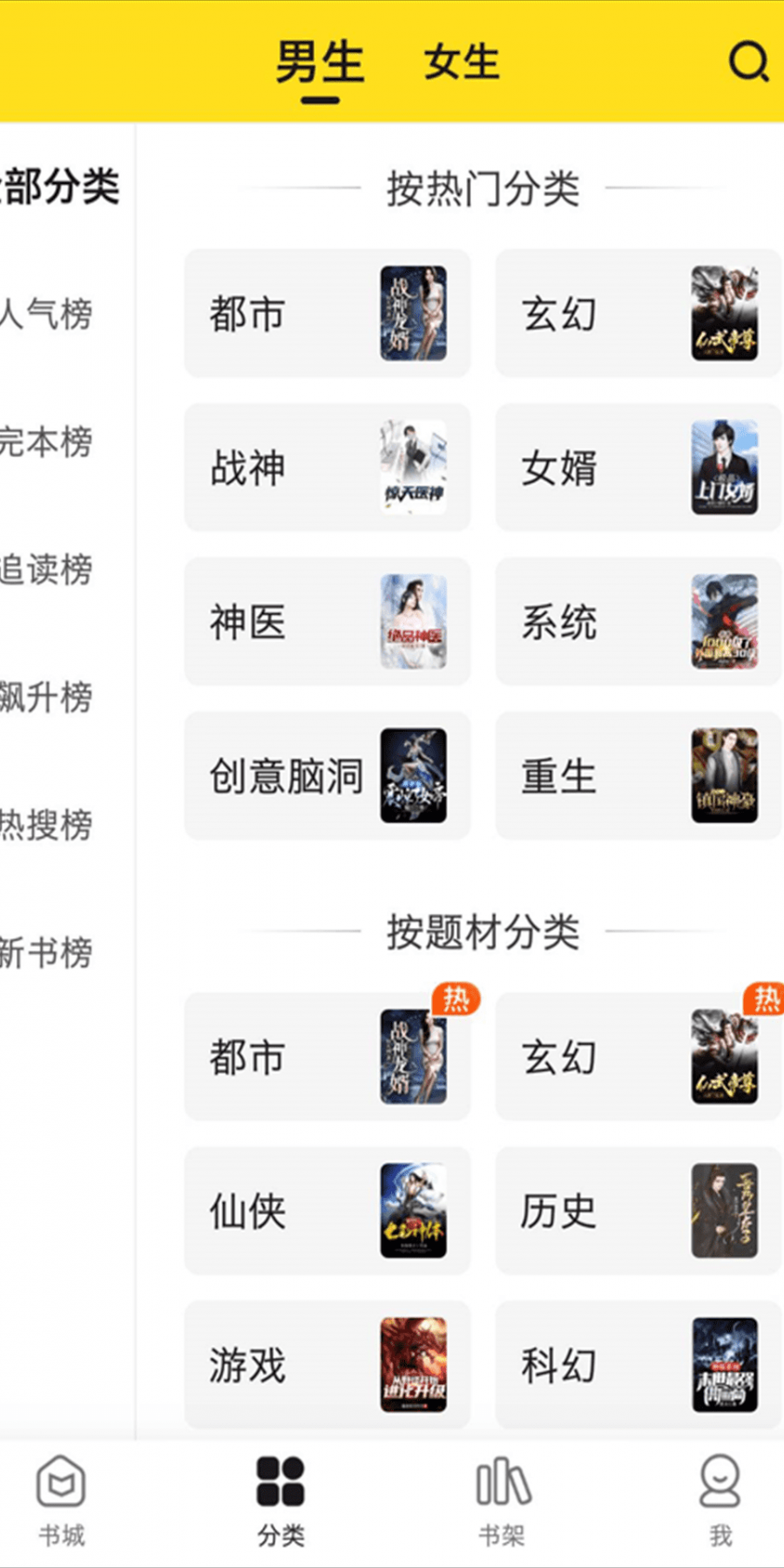Open the 历史 genre card
The height and width of the screenshot is (1568, 784).
coord(639,1211)
